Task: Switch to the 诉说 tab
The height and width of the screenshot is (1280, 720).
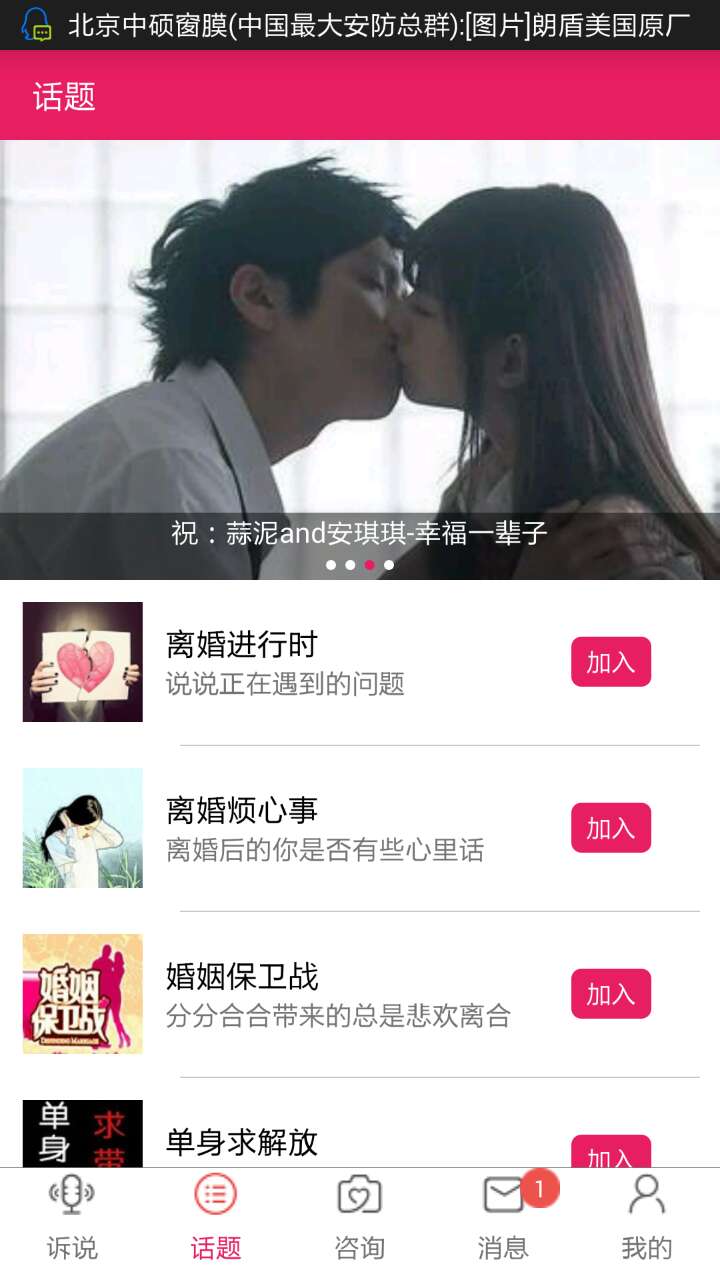Action: [72, 1218]
